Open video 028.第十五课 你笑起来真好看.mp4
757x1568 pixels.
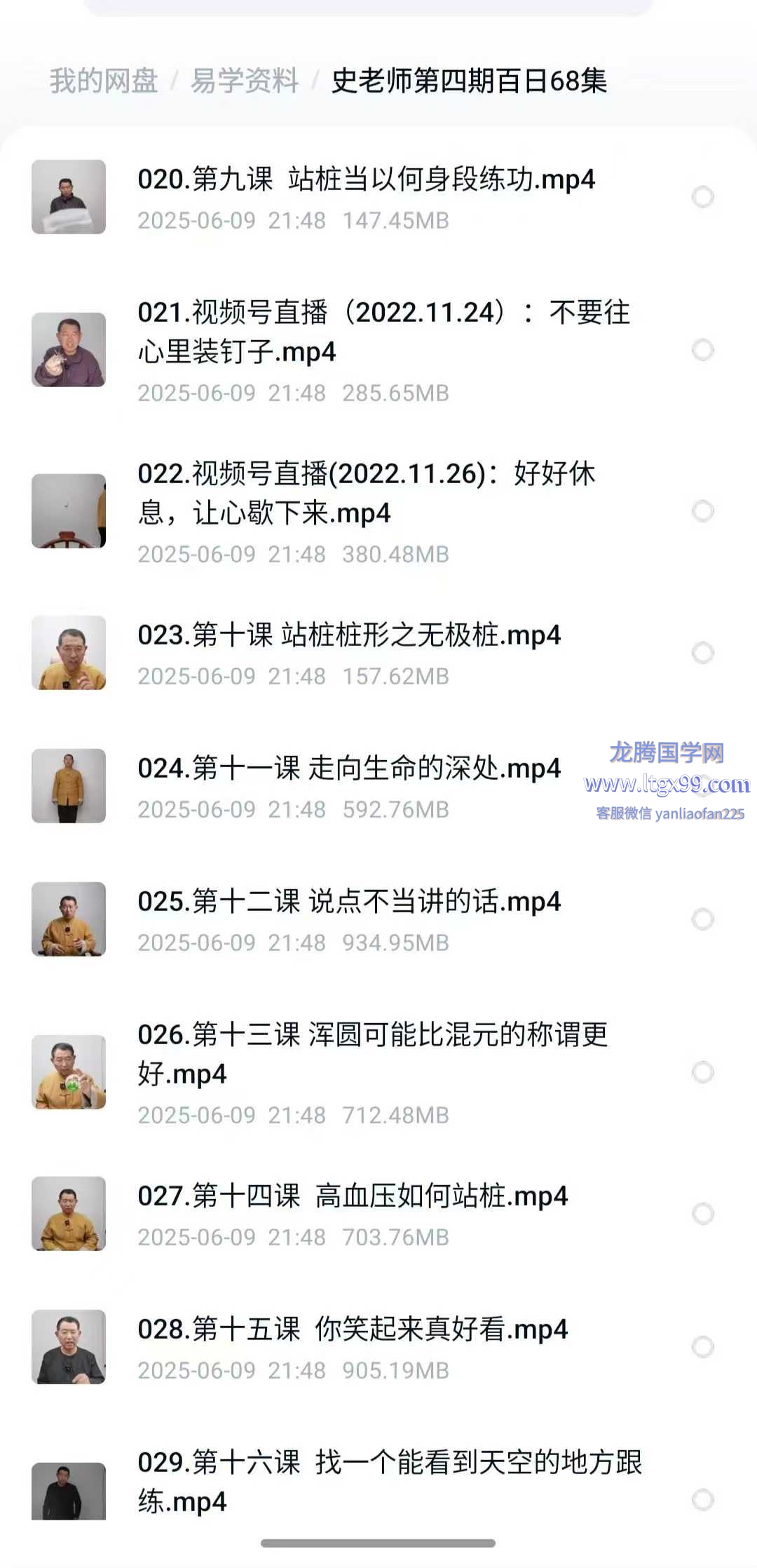[352, 1330]
